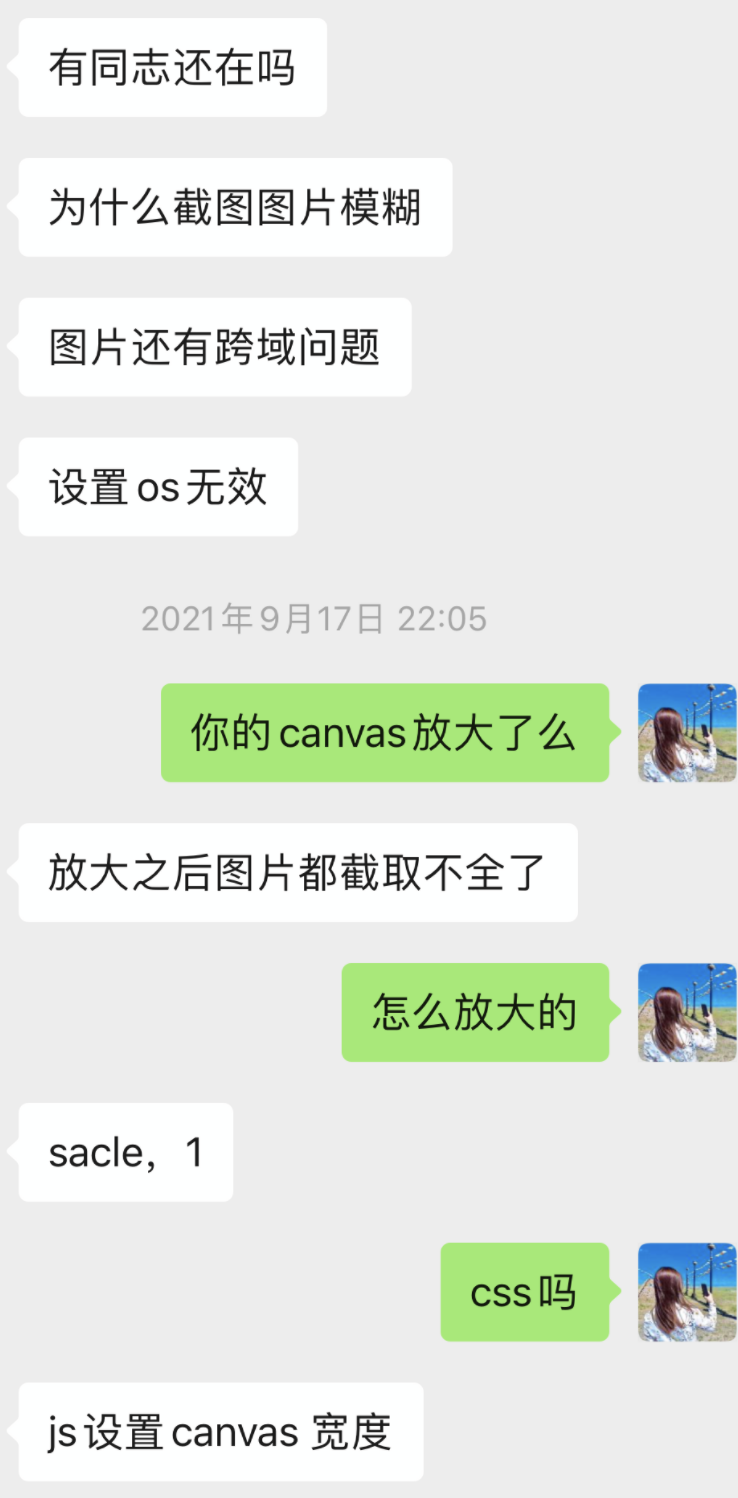The width and height of the screenshot is (738, 1498).
Task: View profile via avatar beside "css 吗"
Action: [687, 1292]
